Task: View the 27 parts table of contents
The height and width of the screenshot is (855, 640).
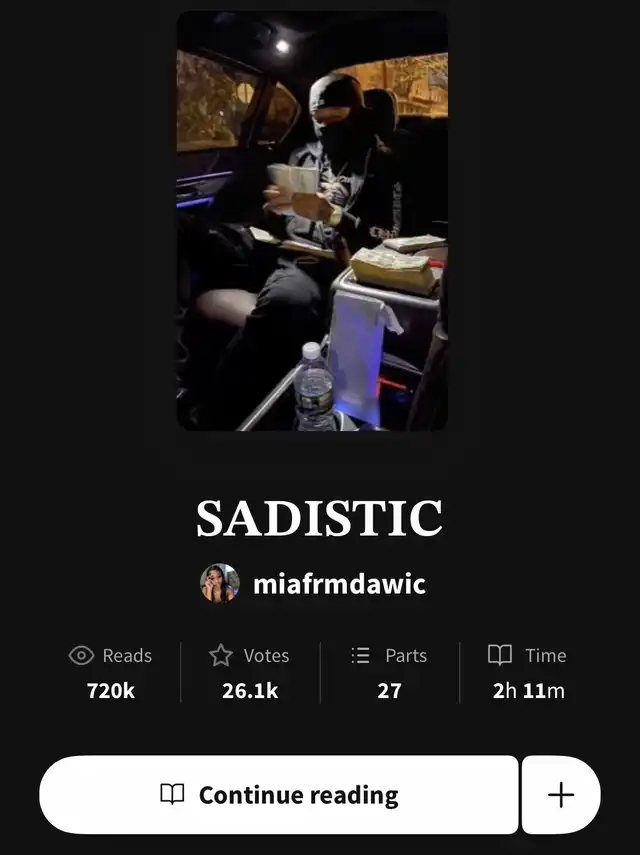Action: [x=389, y=672]
